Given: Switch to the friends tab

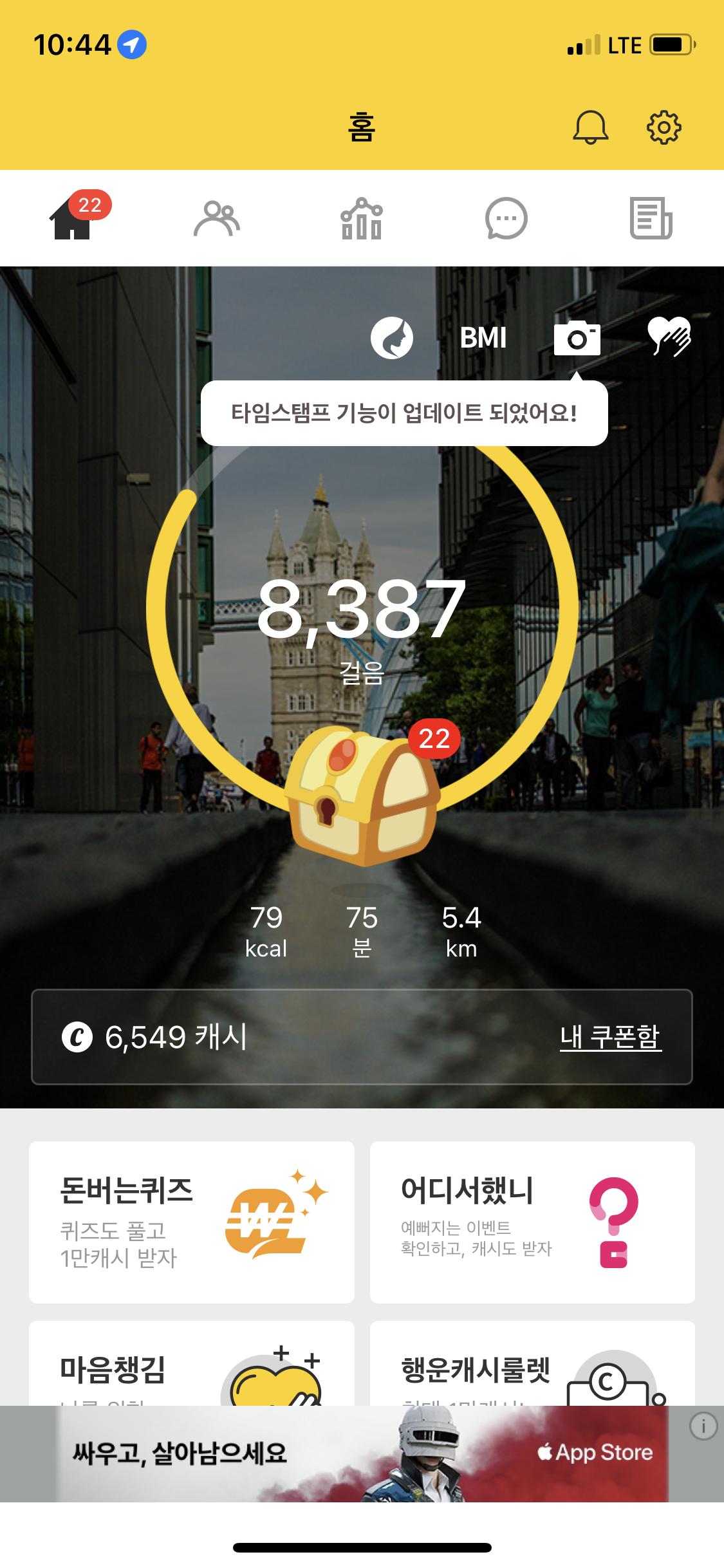Looking at the screenshot, I should 217,219.
